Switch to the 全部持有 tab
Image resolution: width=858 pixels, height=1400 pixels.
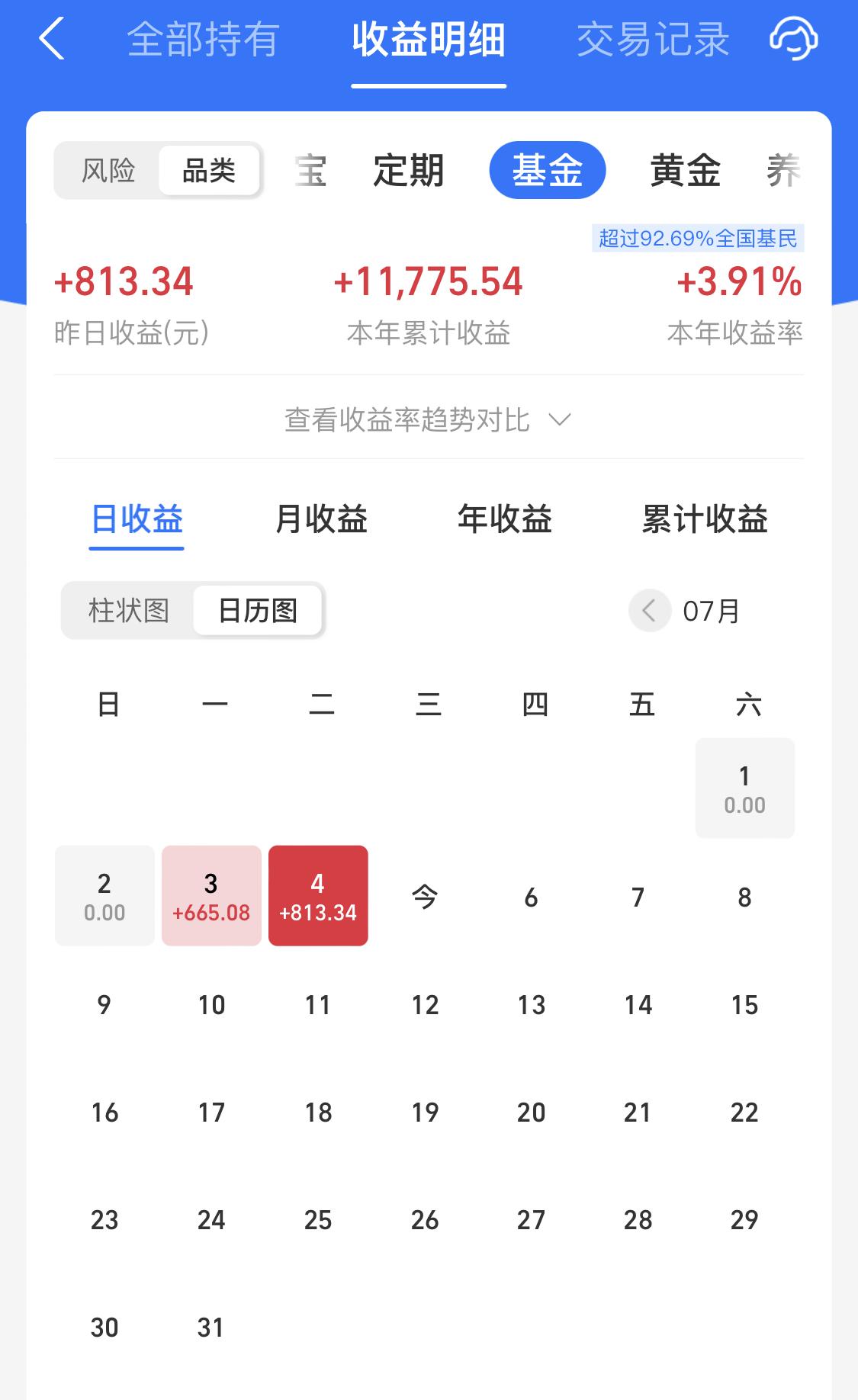coord(203,40)
